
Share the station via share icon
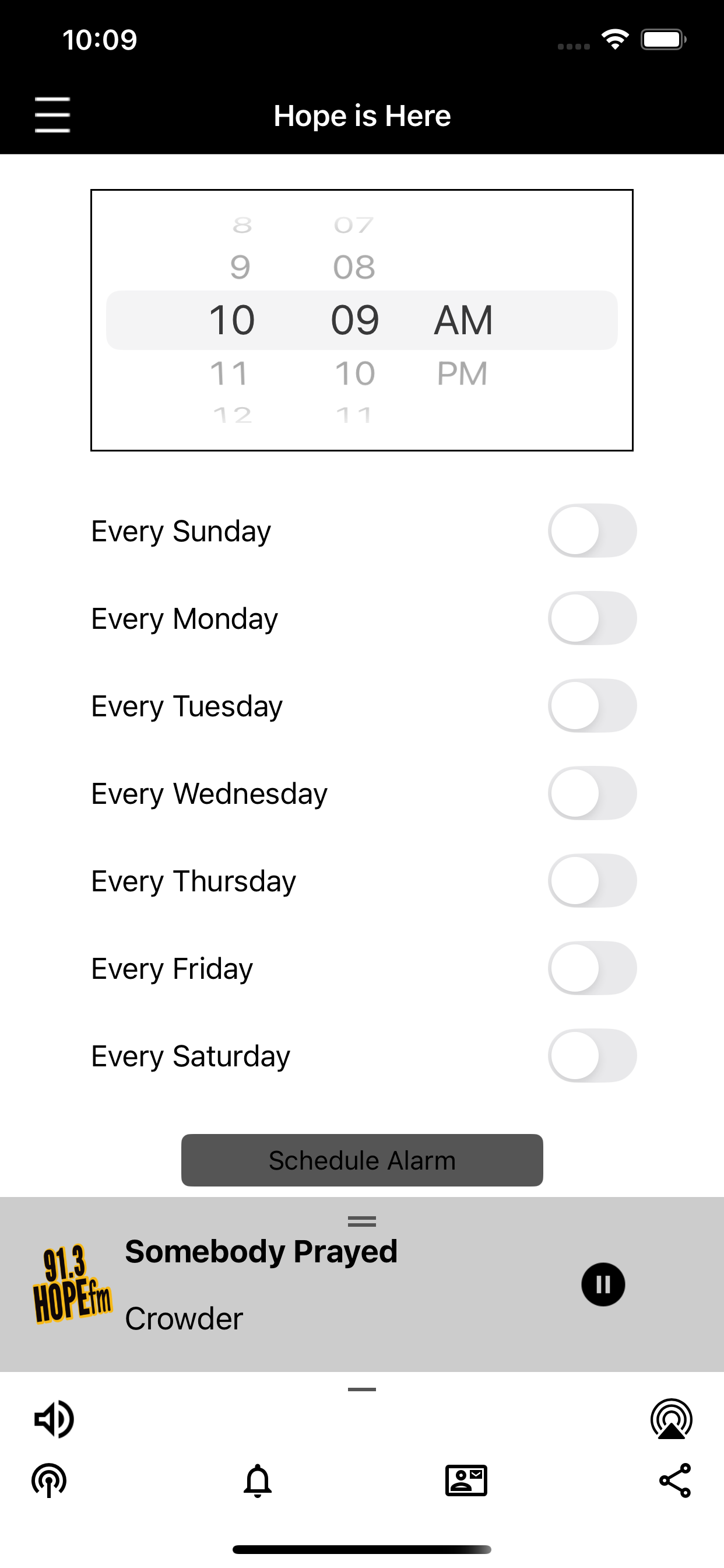click(x=676, y=1480)
